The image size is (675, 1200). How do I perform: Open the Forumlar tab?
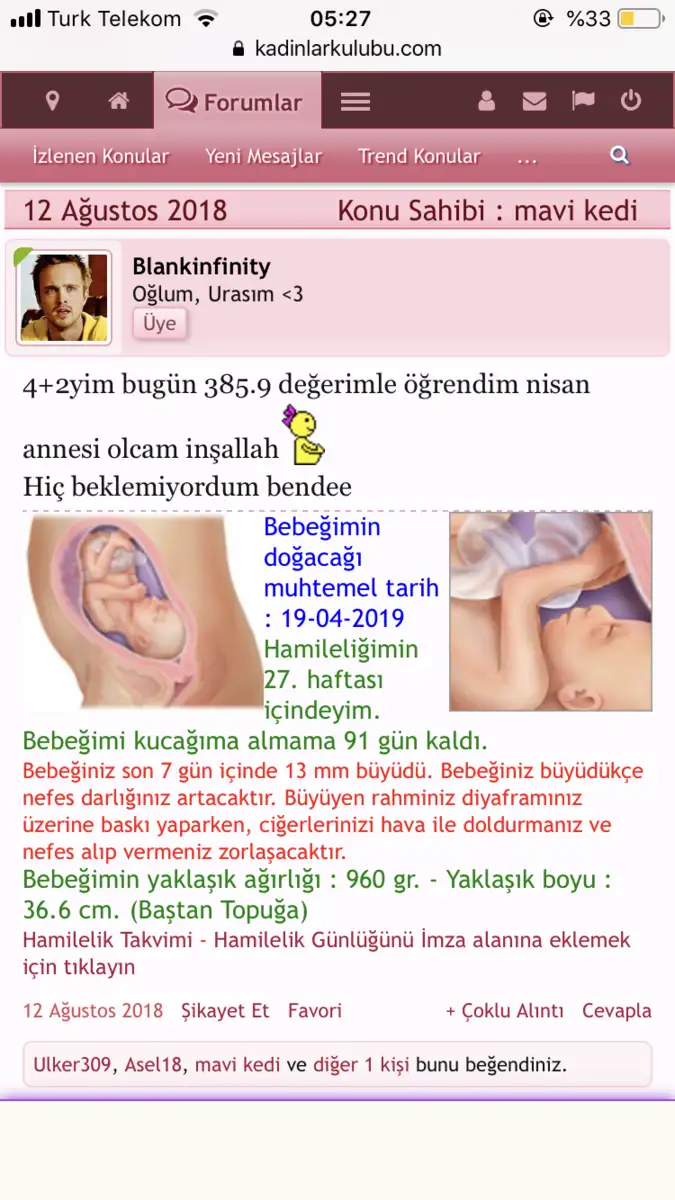[x=237, y=101]
